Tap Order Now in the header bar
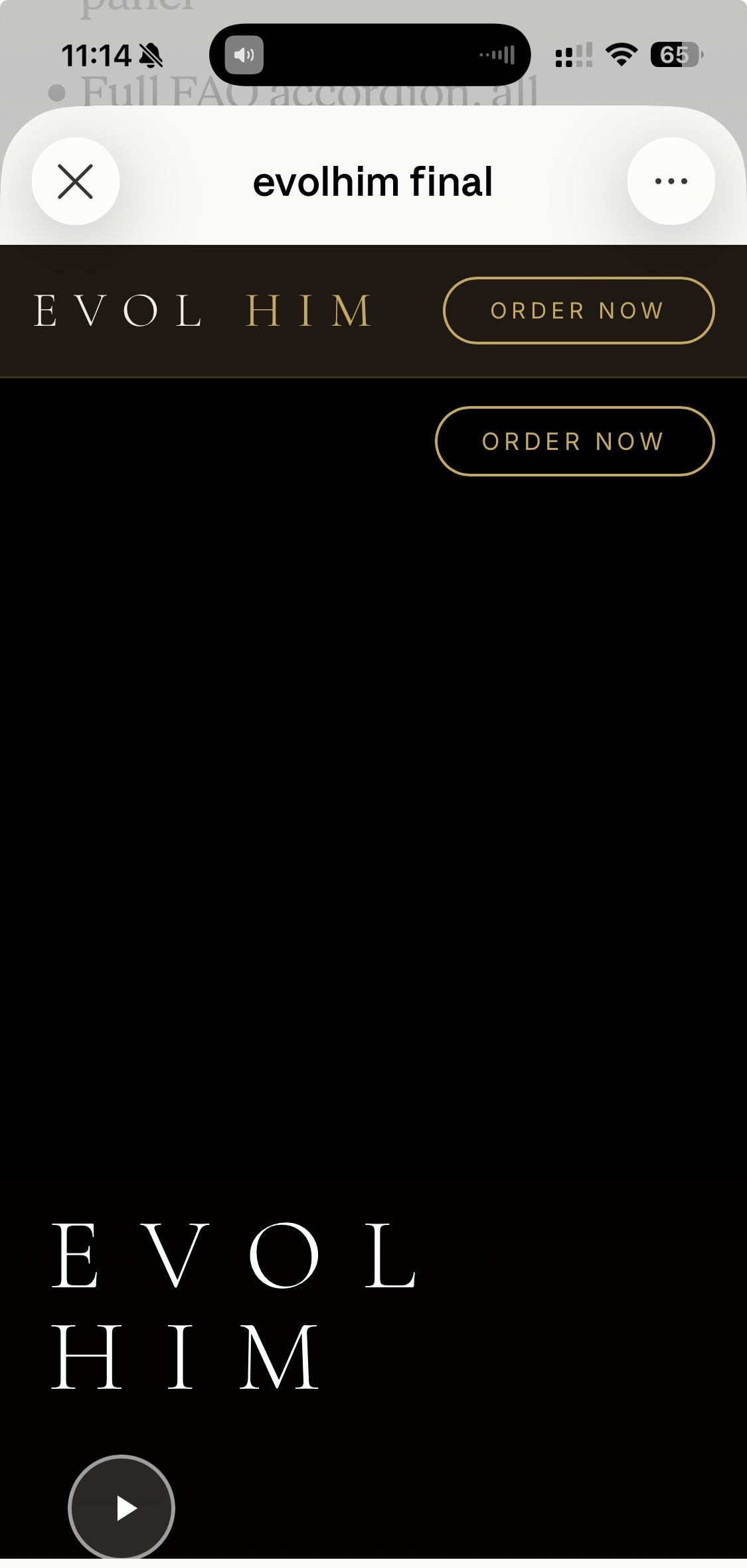The height and width of the screenshot is (1568, 747). 578,311
